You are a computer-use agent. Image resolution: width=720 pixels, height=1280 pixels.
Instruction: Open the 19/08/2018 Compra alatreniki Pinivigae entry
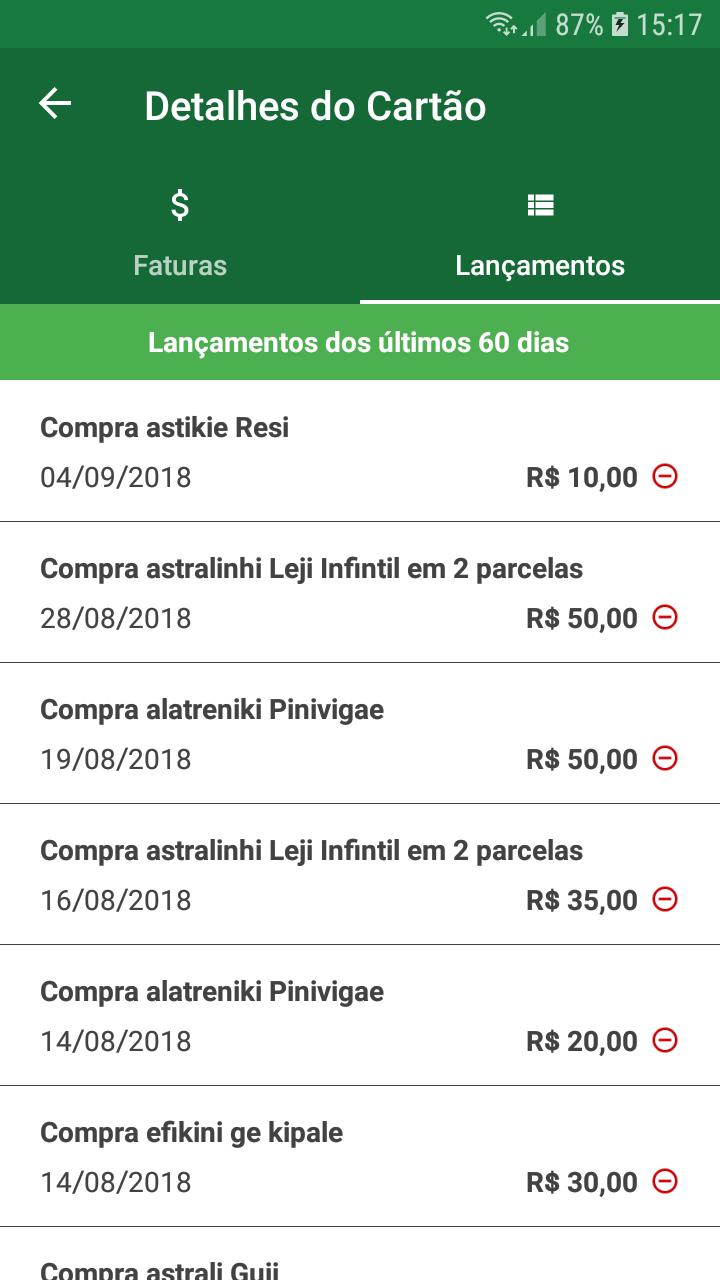tap(360, 733)
